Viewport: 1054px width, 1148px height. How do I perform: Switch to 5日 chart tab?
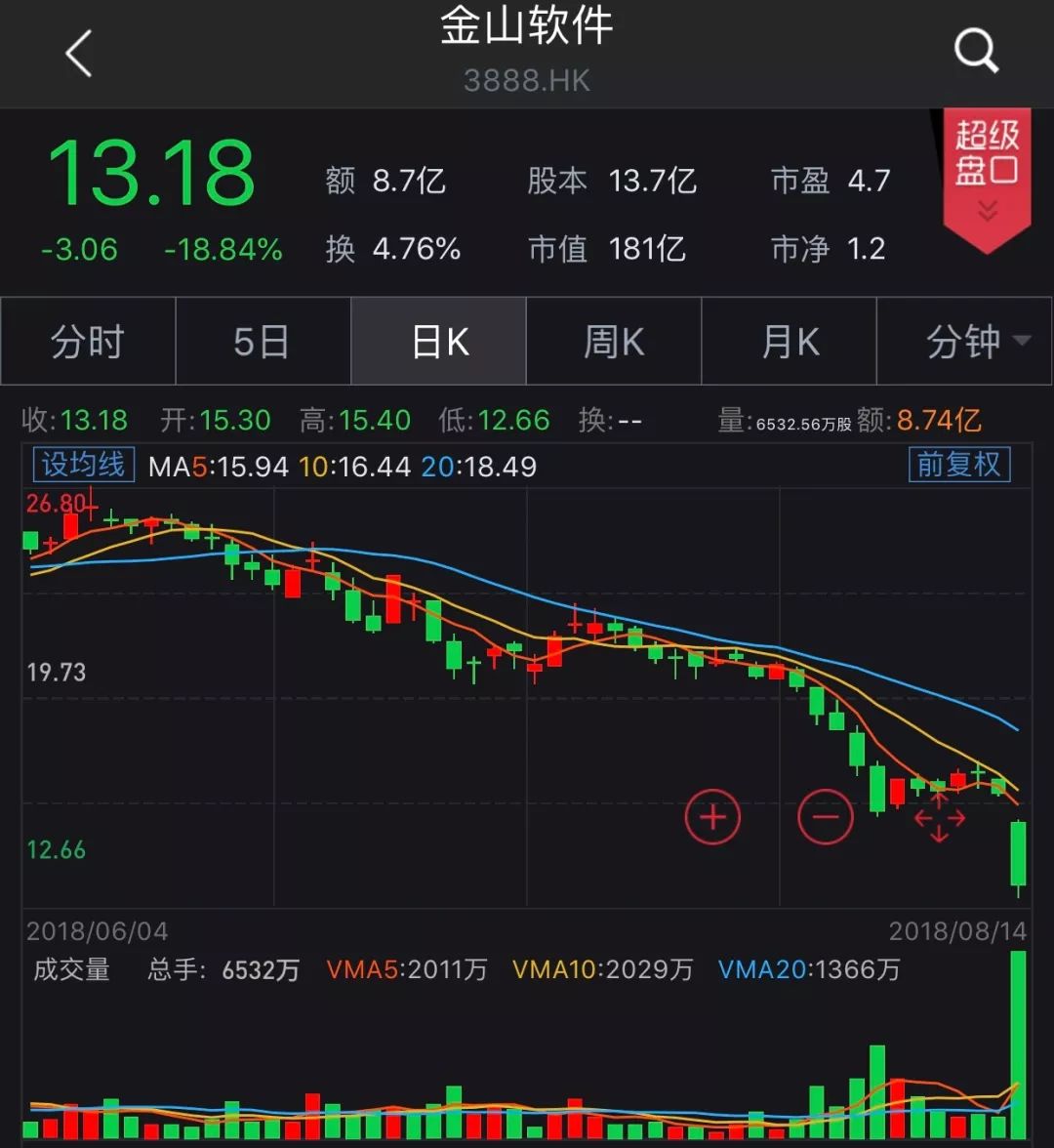point(262,342)
